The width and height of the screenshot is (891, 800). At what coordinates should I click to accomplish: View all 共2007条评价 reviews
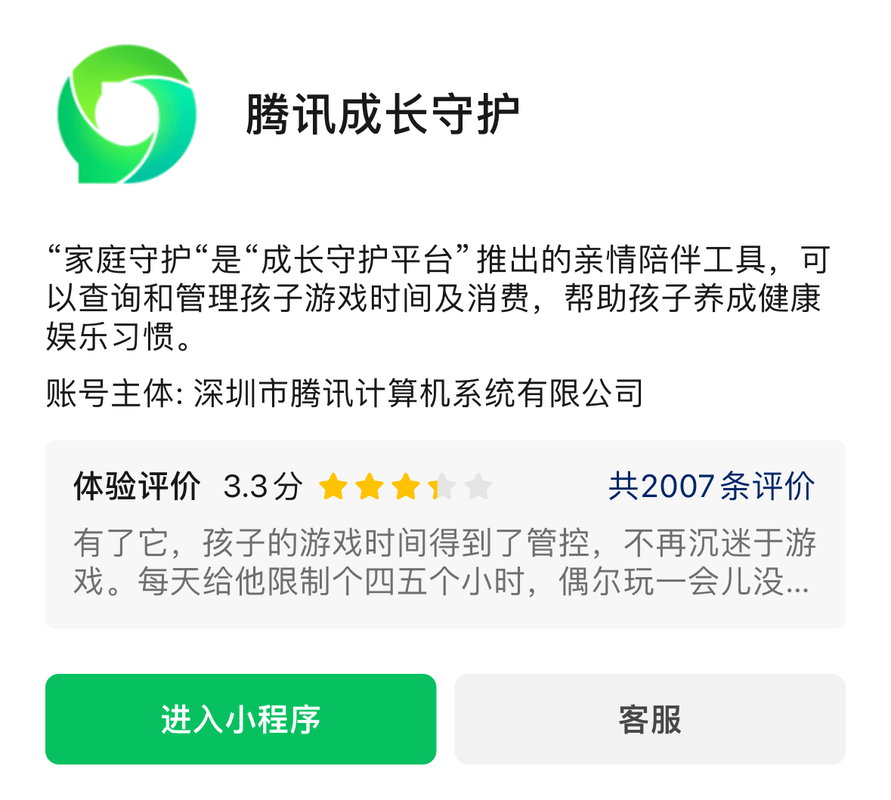click(x=711, y=487)
